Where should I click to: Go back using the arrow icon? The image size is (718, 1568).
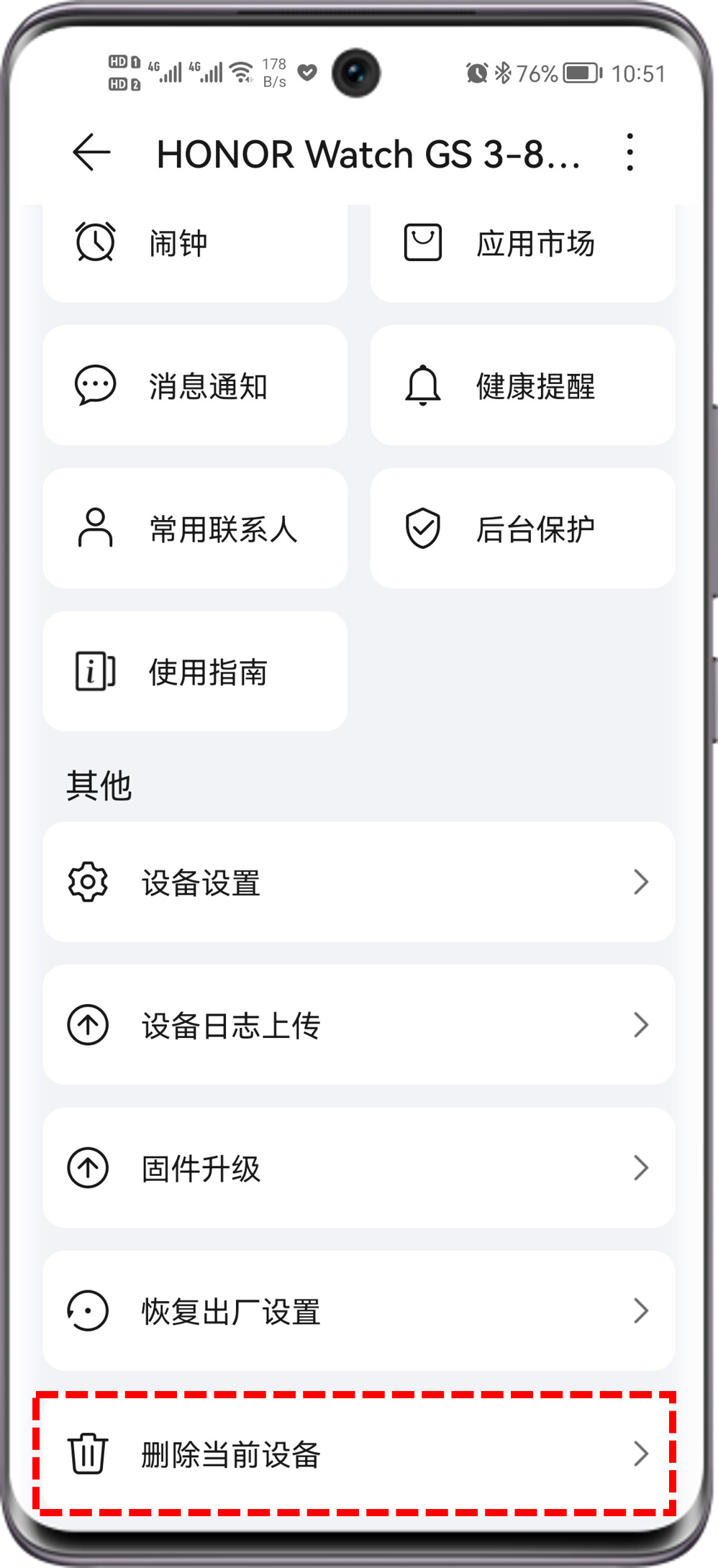(91, 152)
